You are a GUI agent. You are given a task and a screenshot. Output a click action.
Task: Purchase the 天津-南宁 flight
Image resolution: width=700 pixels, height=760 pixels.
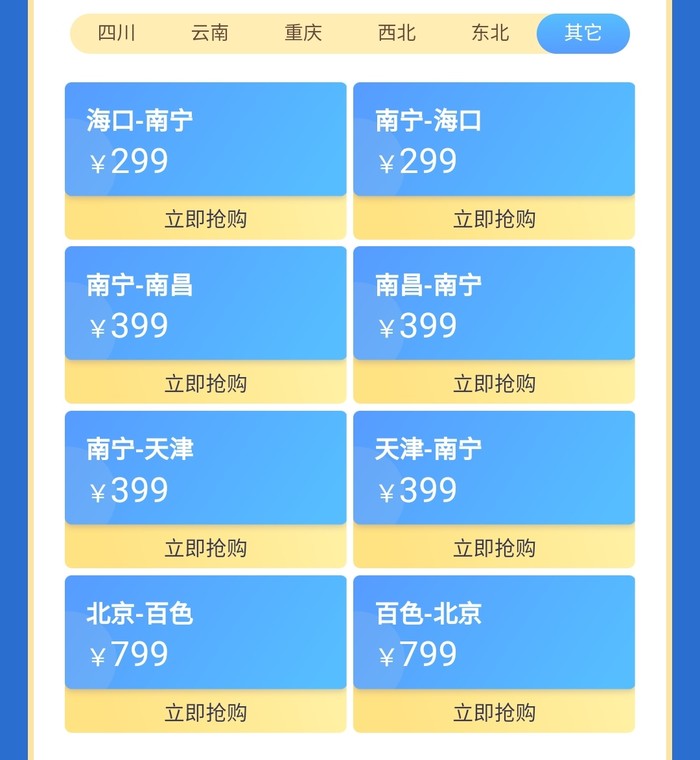(x=494, y=548)
